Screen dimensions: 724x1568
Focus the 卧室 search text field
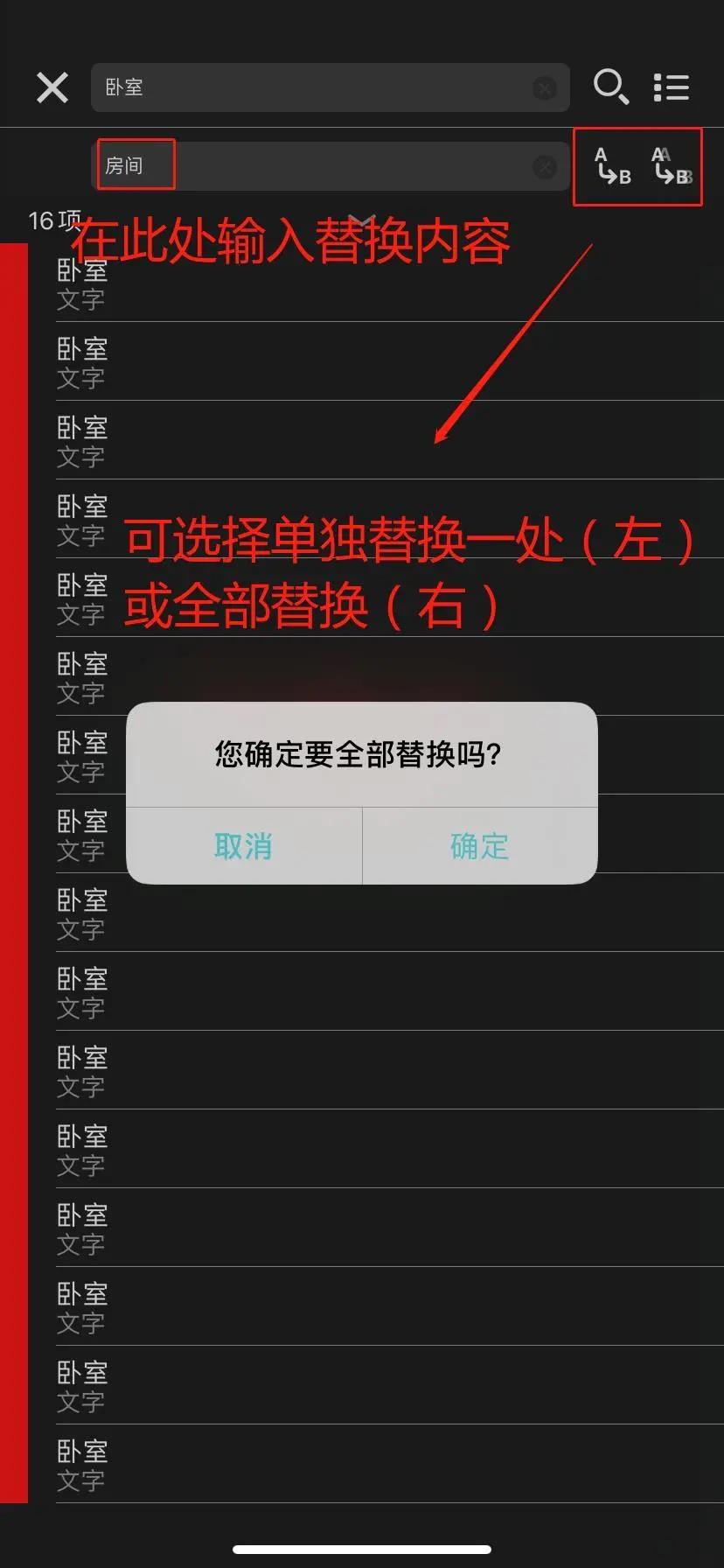click(315, 87)
